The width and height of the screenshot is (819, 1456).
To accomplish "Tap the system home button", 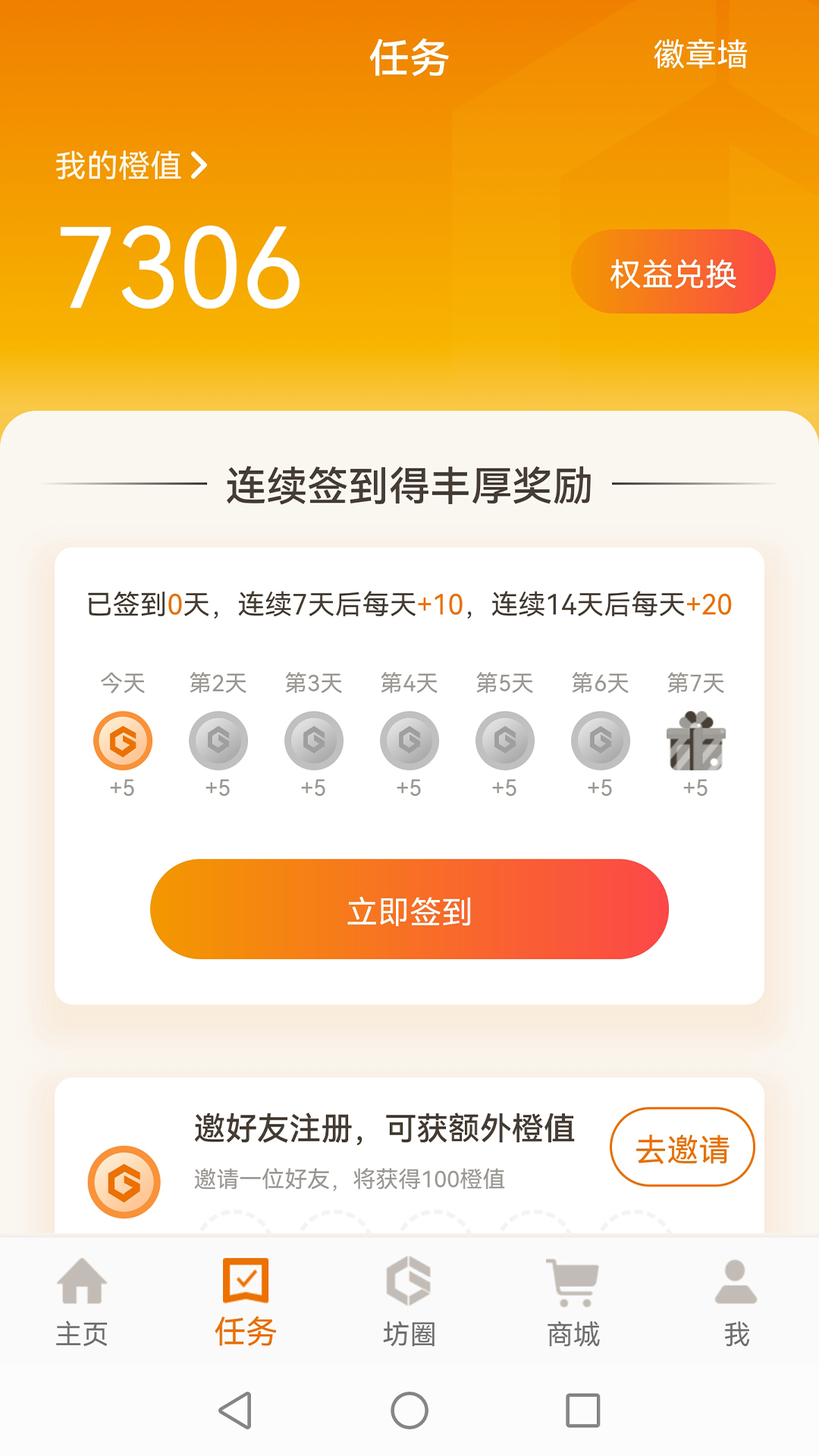I will click(409, 1410).
